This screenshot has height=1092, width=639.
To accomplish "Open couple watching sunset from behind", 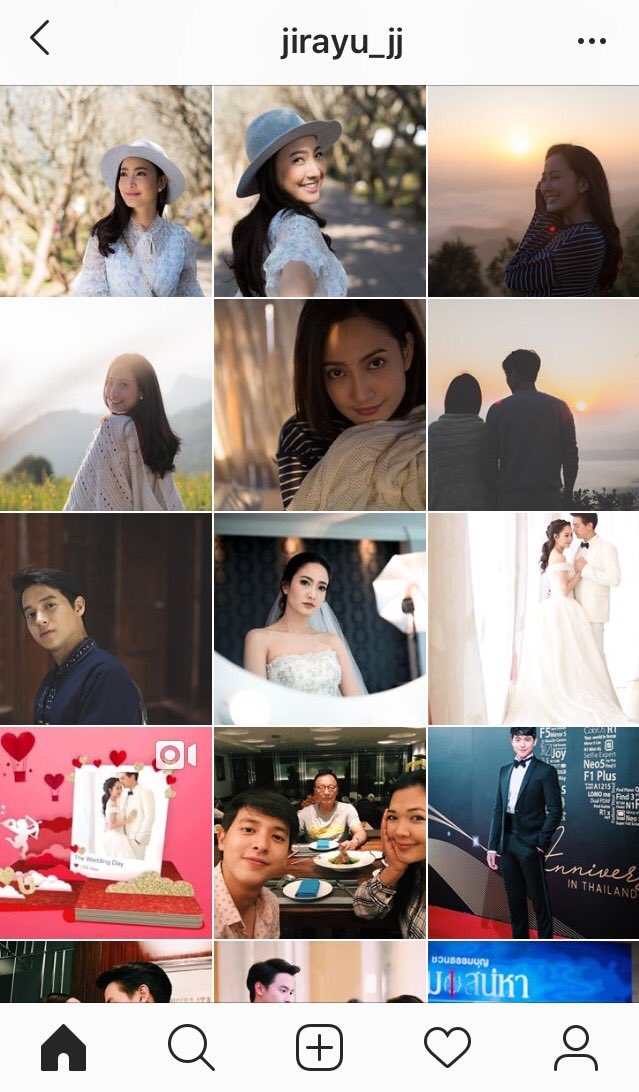I will pyautogui.click(x=533, y=405).
